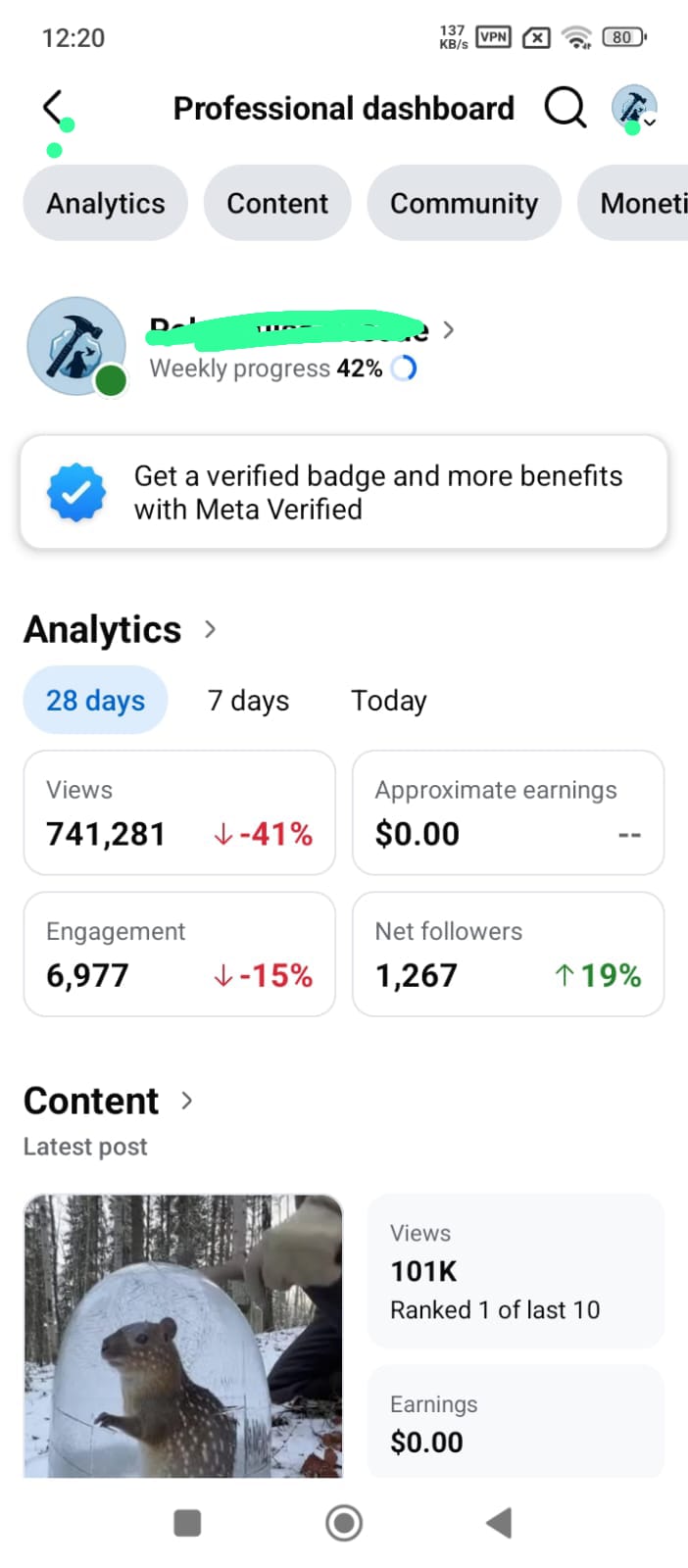Open the Views 741,281 card

(179, 812)
